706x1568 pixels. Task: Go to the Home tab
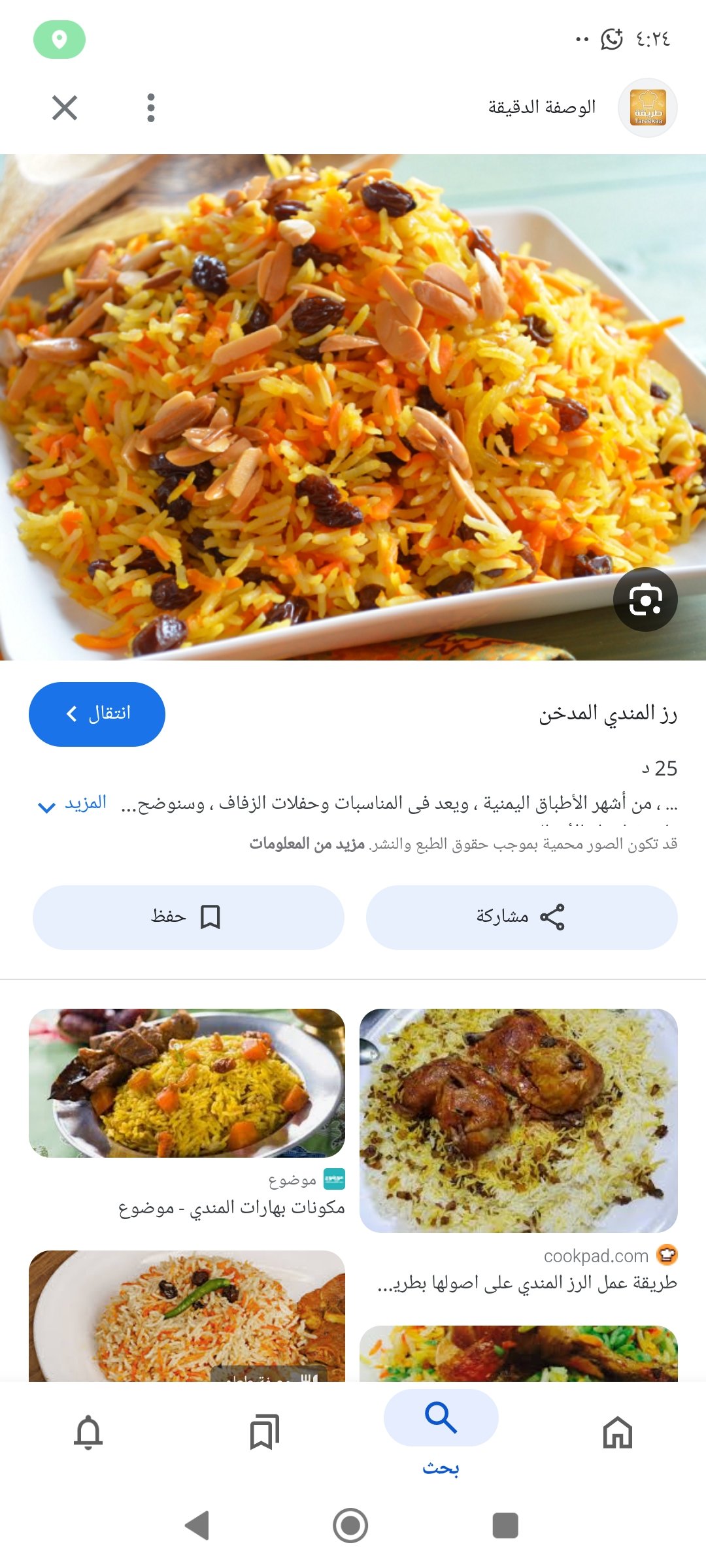(x=617, y=1432)
